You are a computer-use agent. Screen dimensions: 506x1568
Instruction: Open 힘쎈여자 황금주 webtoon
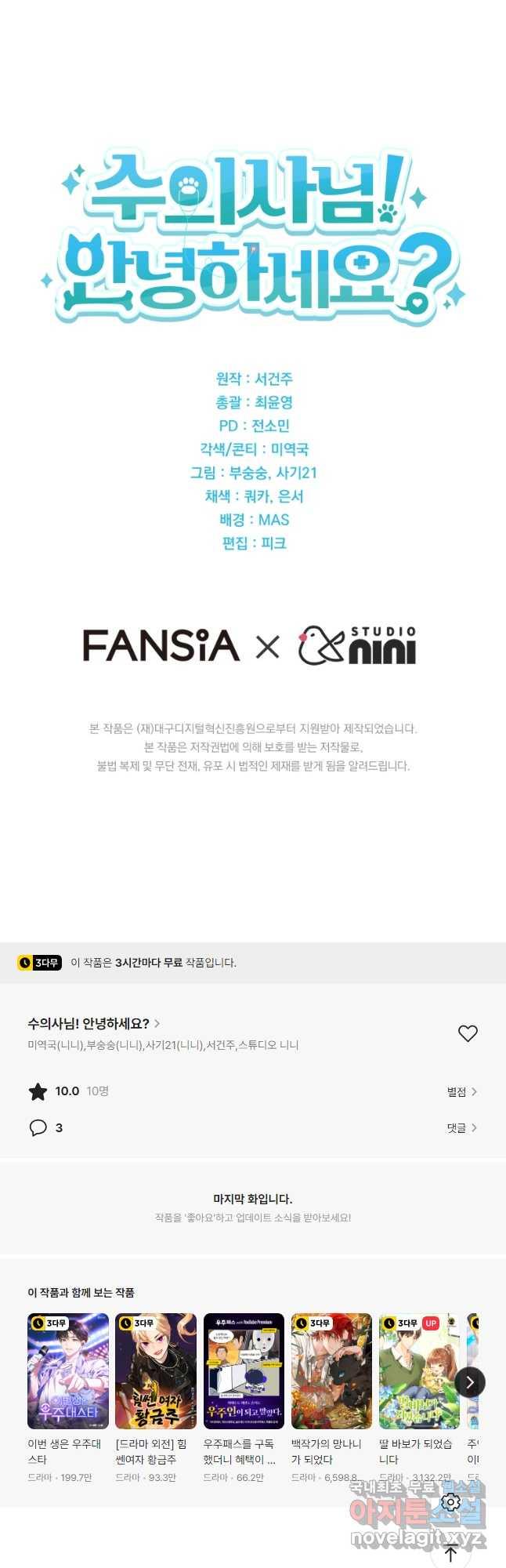coord(156,1370)
